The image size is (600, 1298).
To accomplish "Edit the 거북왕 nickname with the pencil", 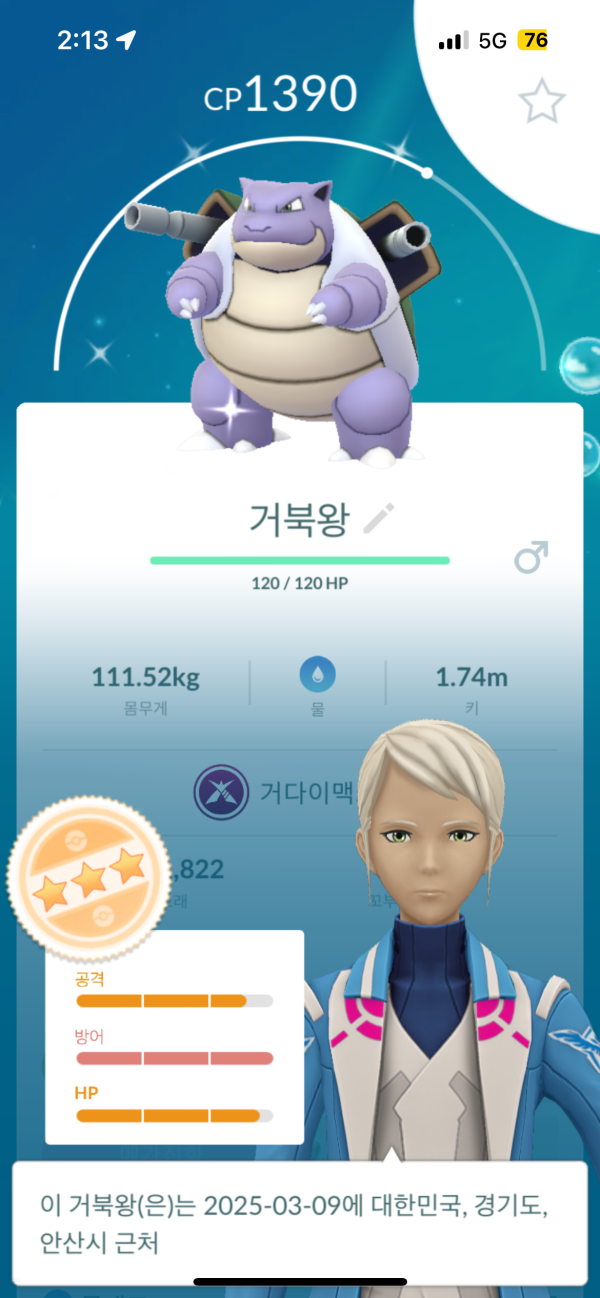I will pos(379,518).
